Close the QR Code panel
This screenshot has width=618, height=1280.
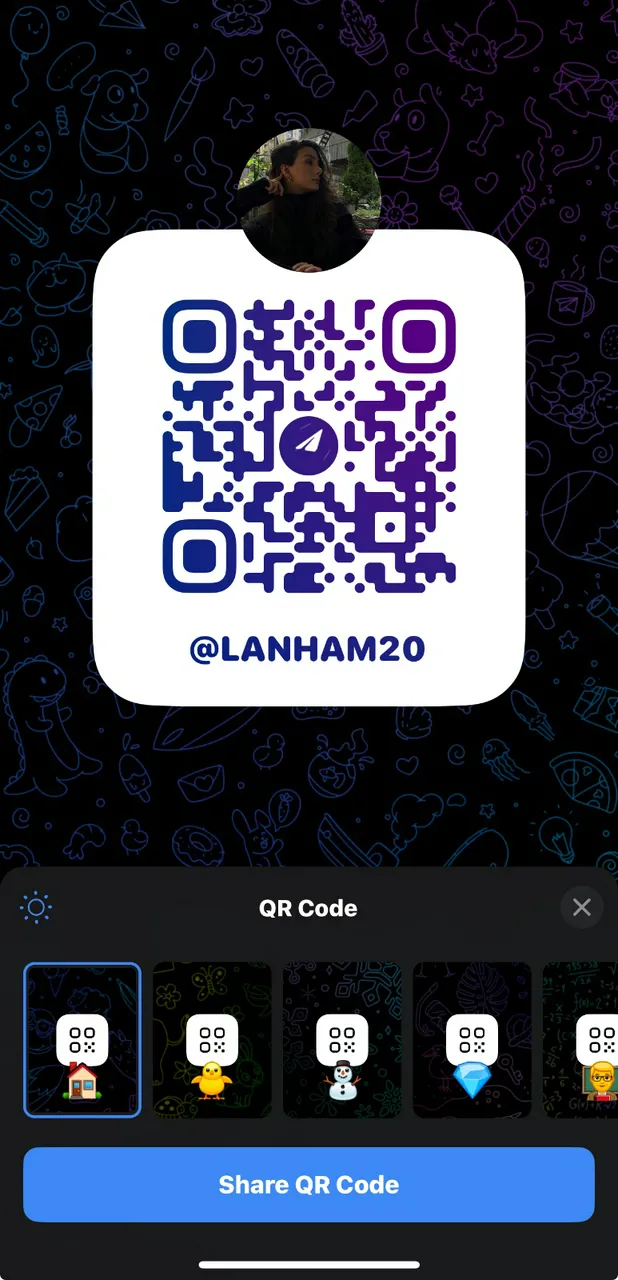581,908
